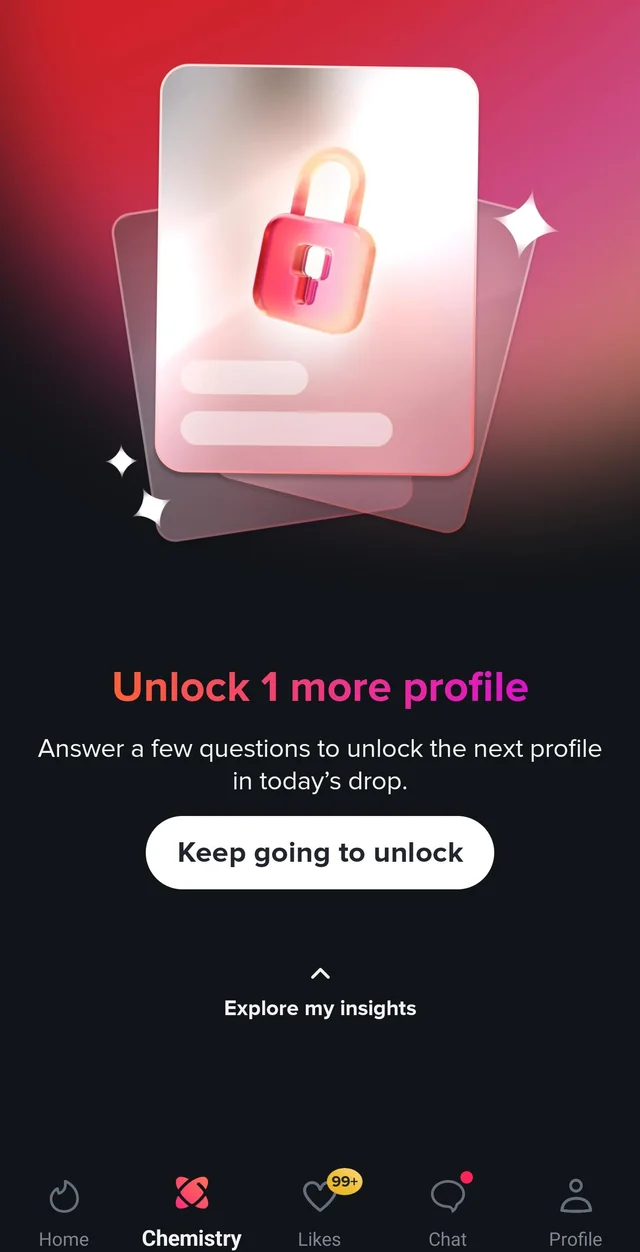Switch to the Home tab

pos(64,1211)
